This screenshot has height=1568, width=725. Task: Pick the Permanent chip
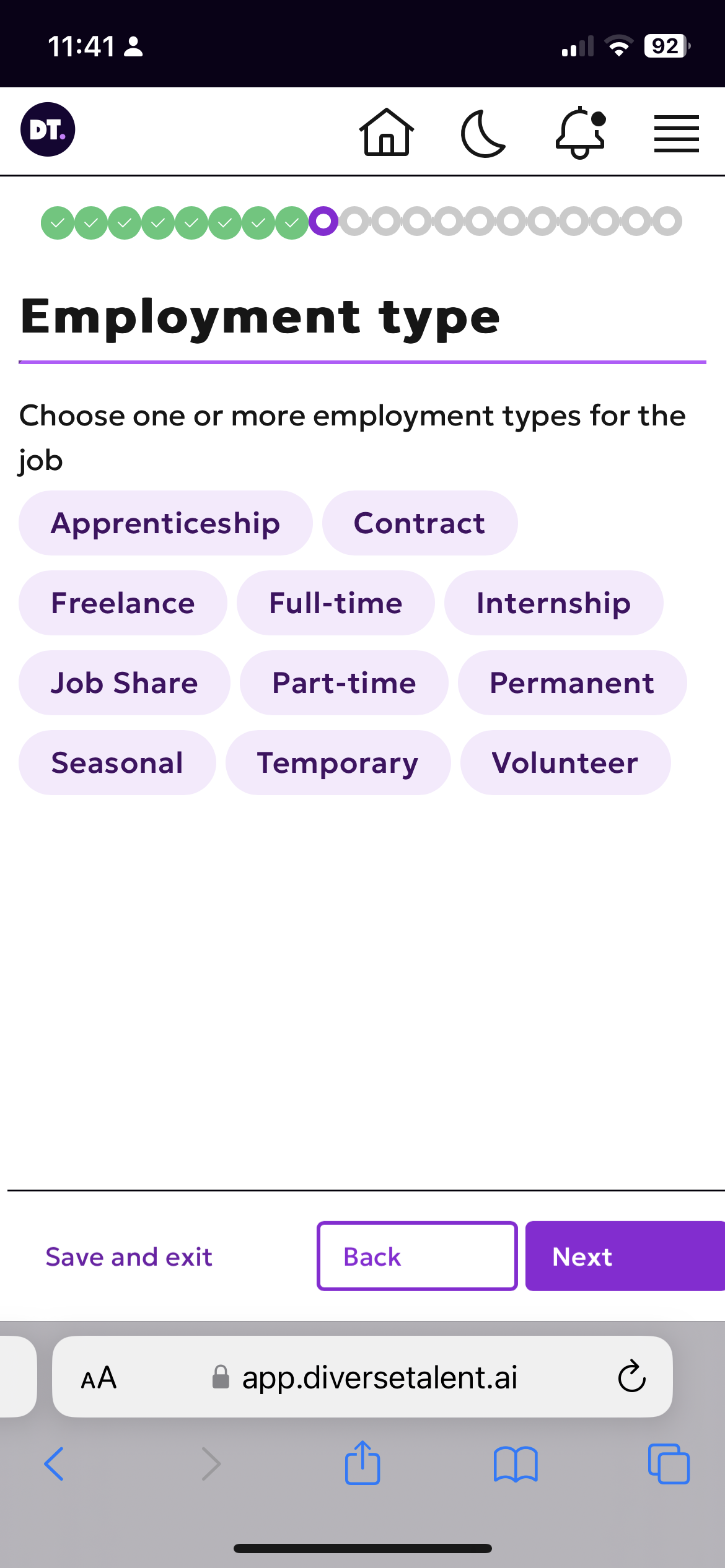click(572, 683)
